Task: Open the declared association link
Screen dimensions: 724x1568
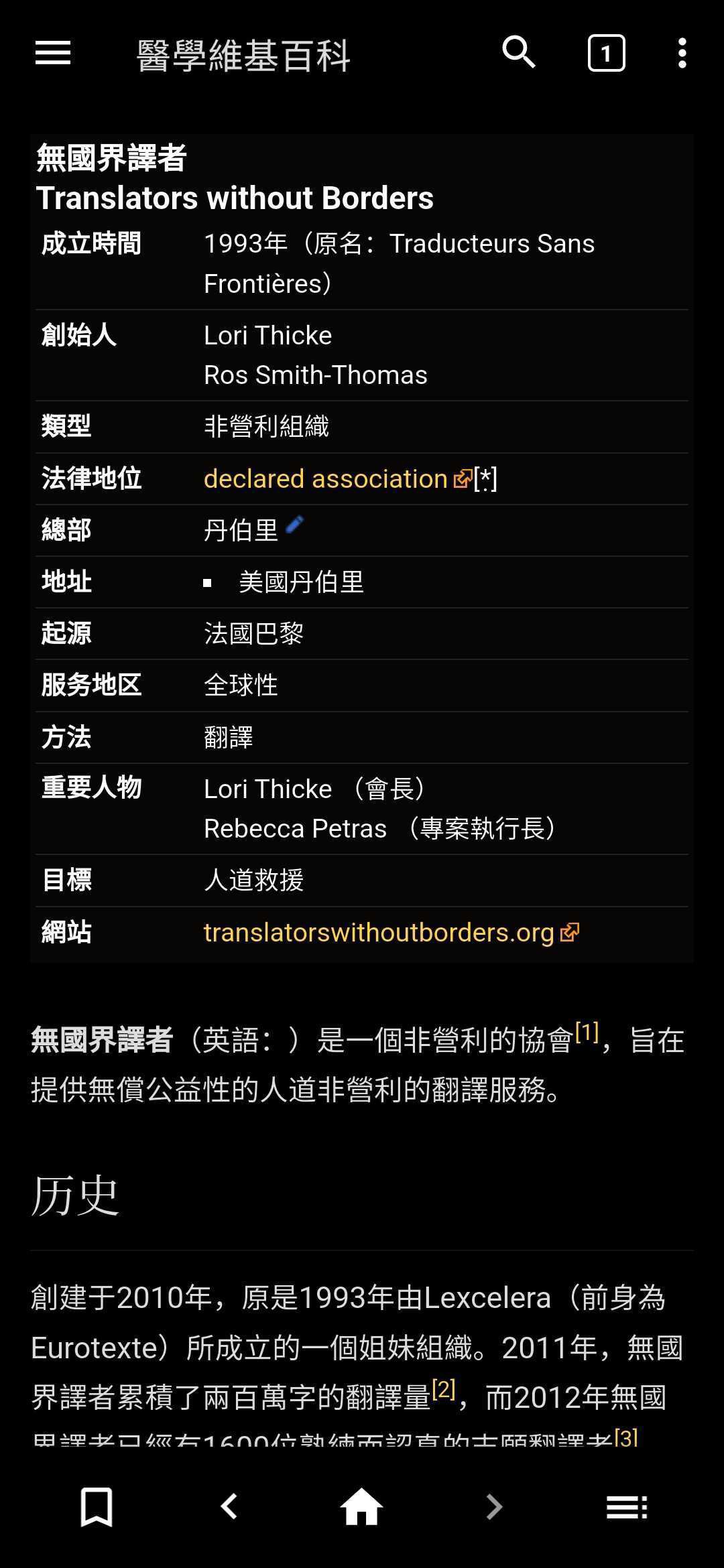Action: [326, 479]
